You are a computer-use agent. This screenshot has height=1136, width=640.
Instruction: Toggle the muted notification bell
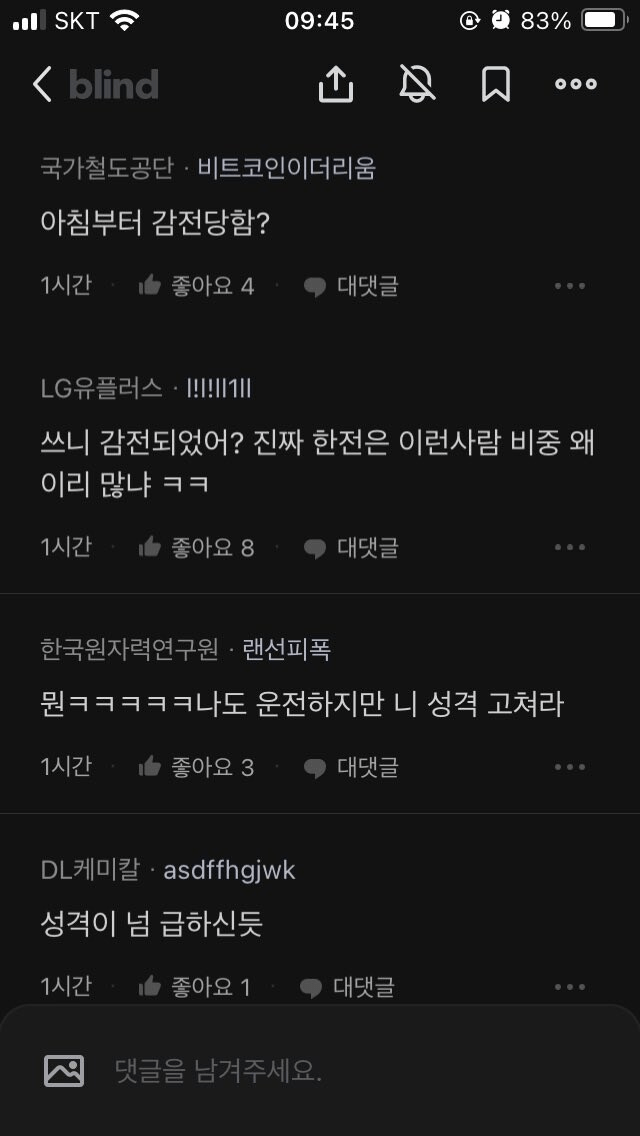click(417, 85)
